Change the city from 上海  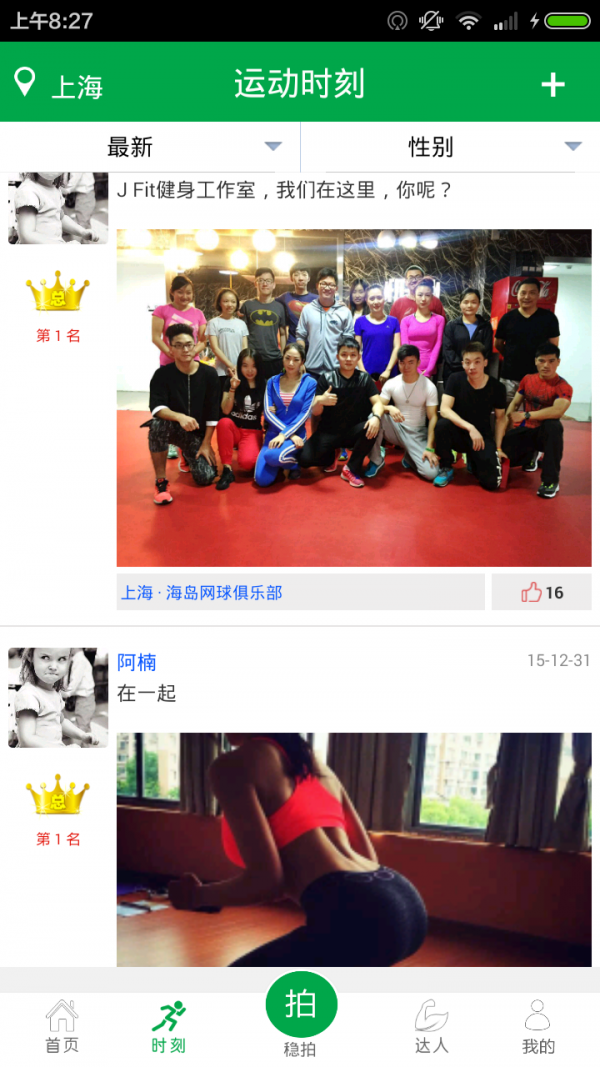pos(60,84)
